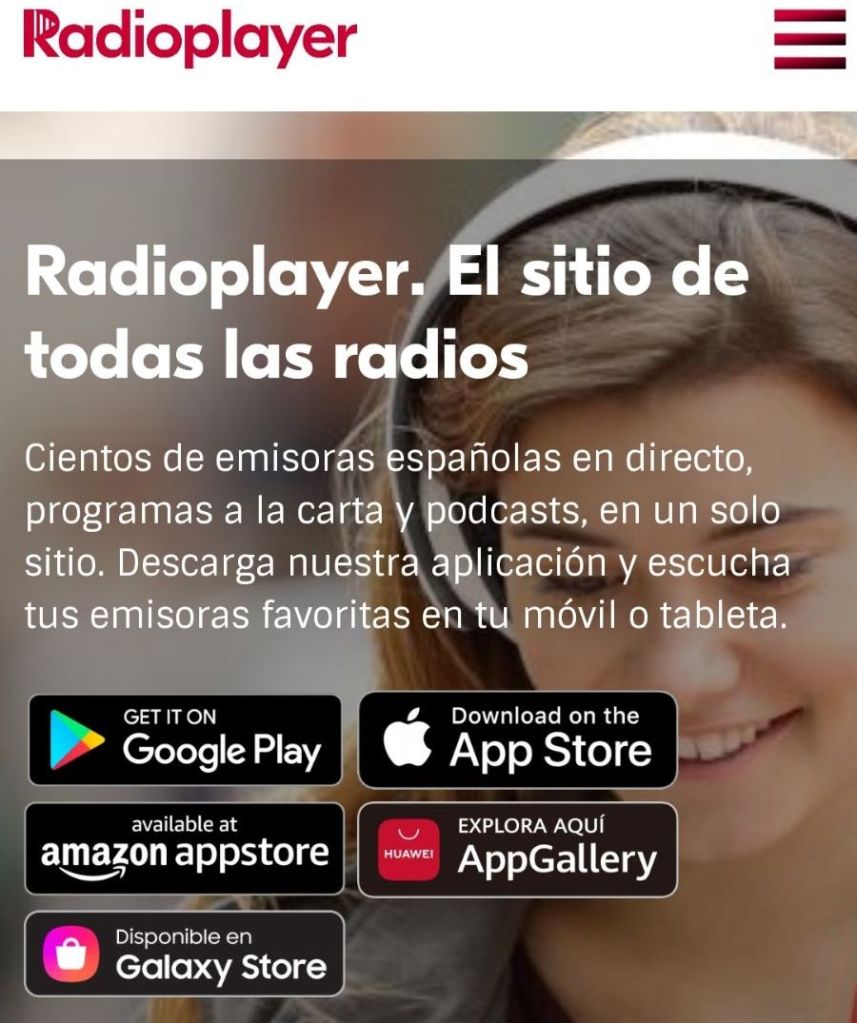Explore the app on Huawei AppGallery
857x1023 pixels.
(517, 849)
